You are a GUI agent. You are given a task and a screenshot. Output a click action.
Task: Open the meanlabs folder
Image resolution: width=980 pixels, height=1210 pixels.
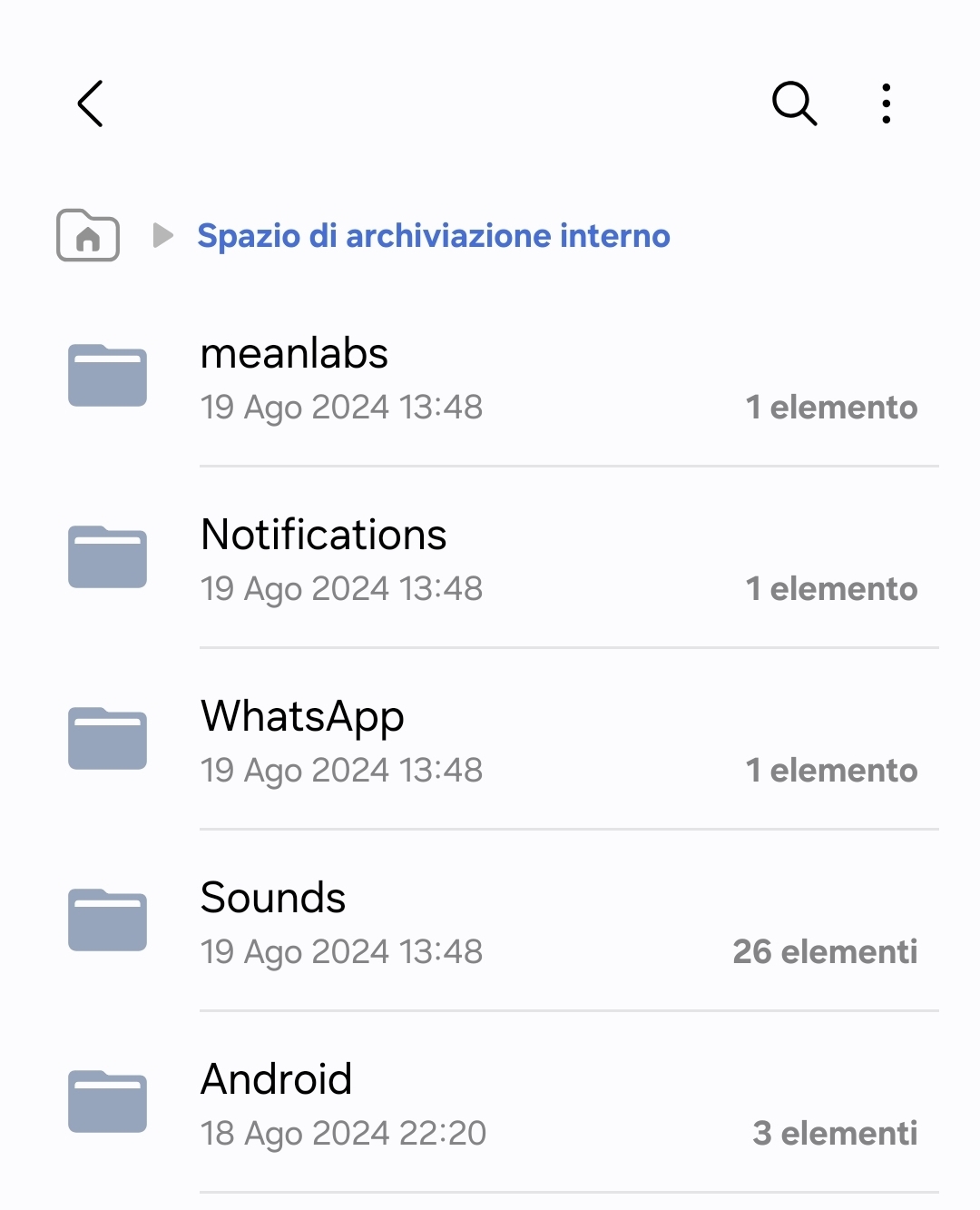pos(295,355)
